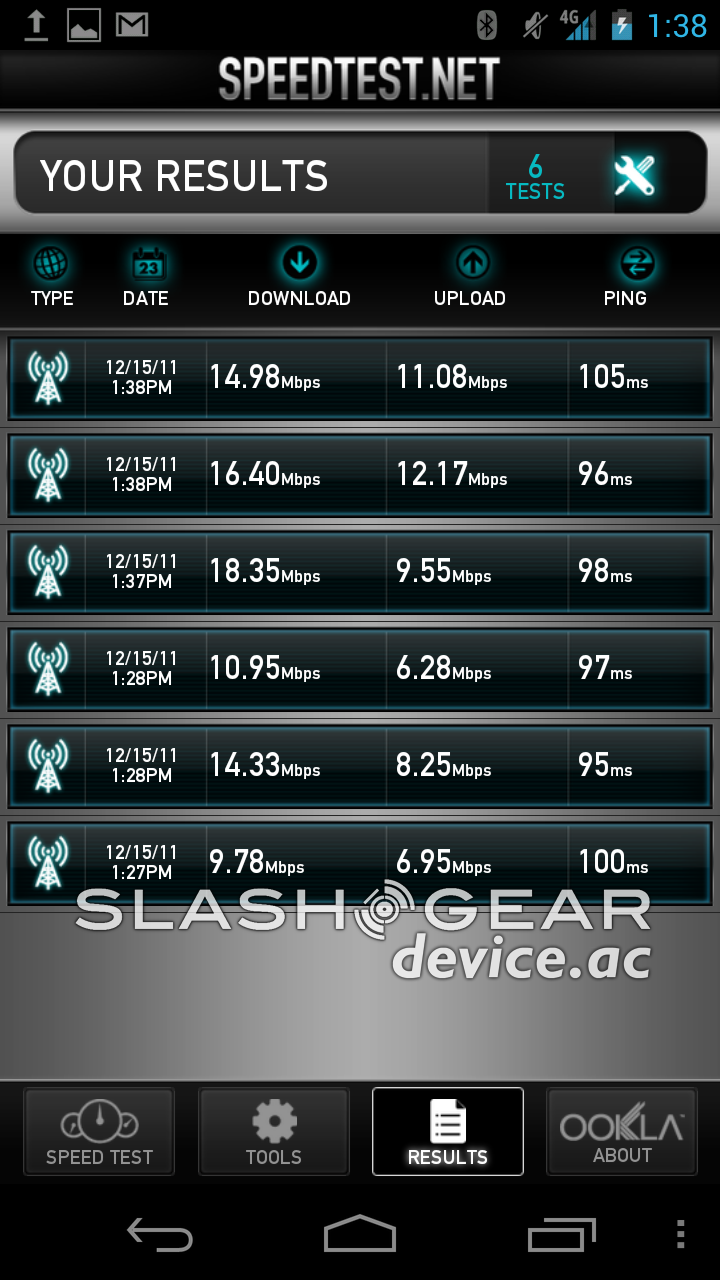Open the 16.40 Mbps download result
The width and height of the screenshot is (720, 1280).
click(x=360, y=475)
